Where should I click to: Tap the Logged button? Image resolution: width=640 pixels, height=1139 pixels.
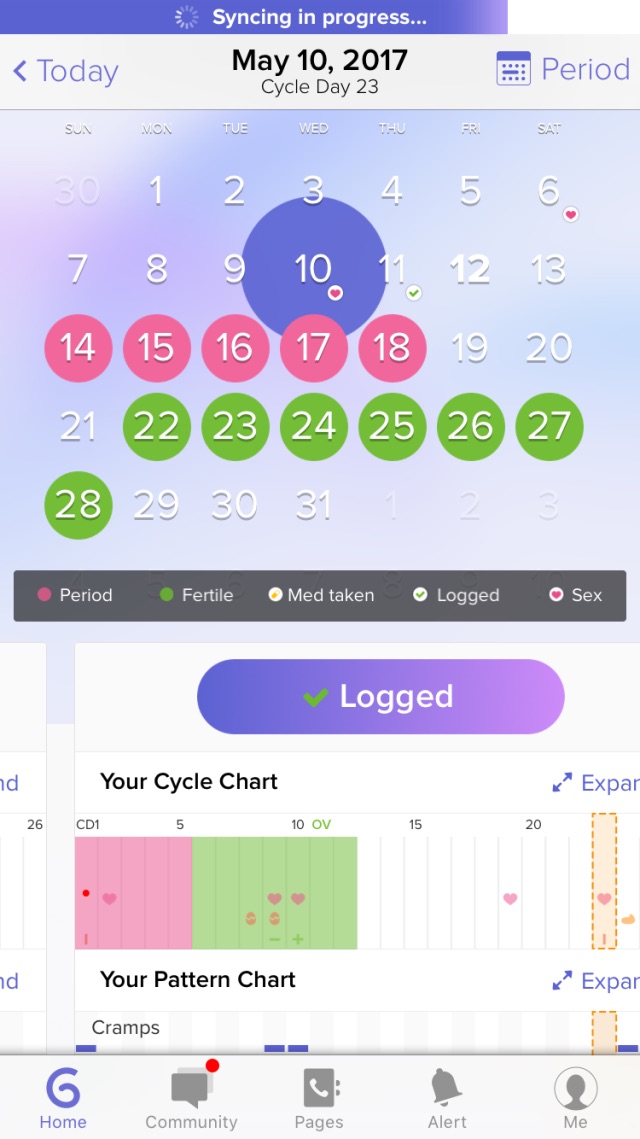tap(381, 697)
